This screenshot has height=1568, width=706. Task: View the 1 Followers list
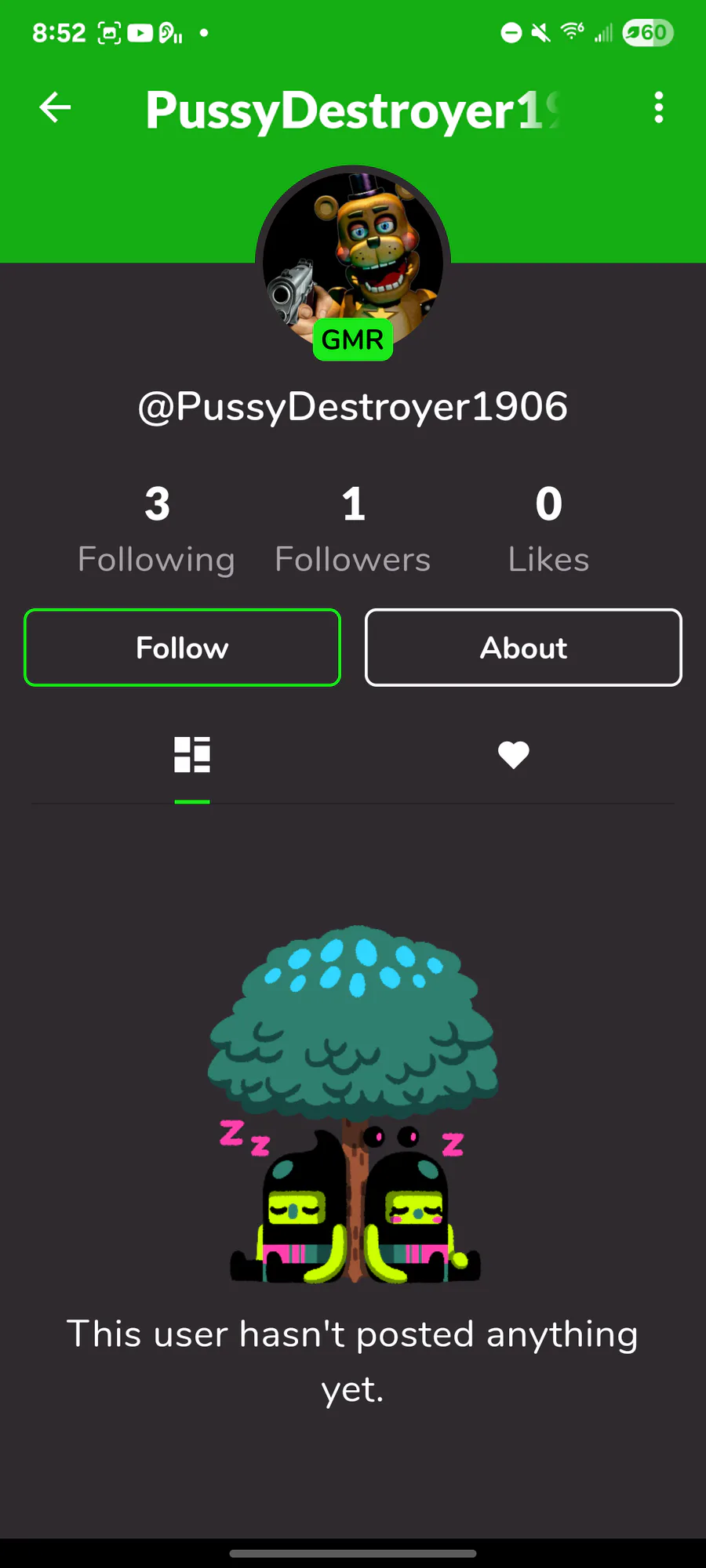click(353, 529)
